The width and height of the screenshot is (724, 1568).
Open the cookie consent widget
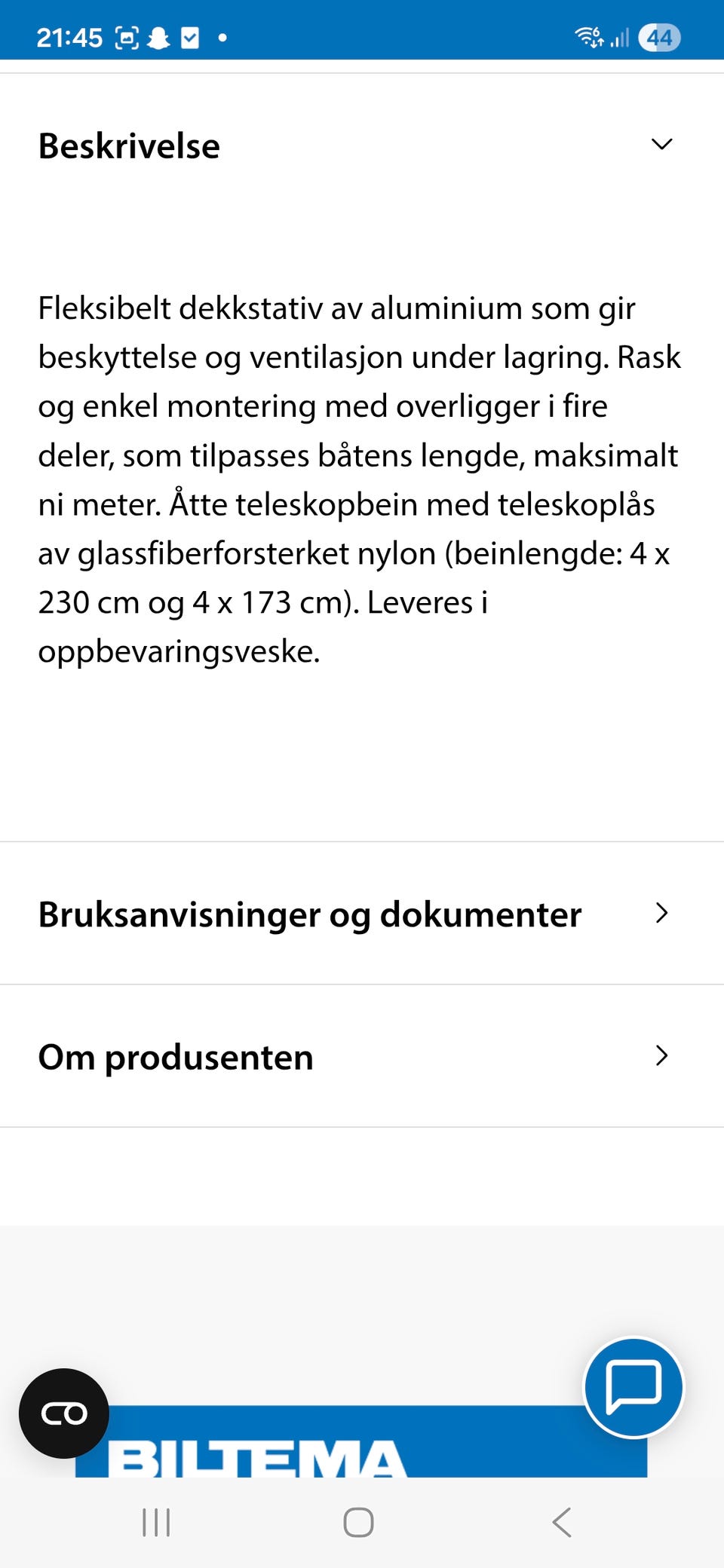[x=63, y=1413]
